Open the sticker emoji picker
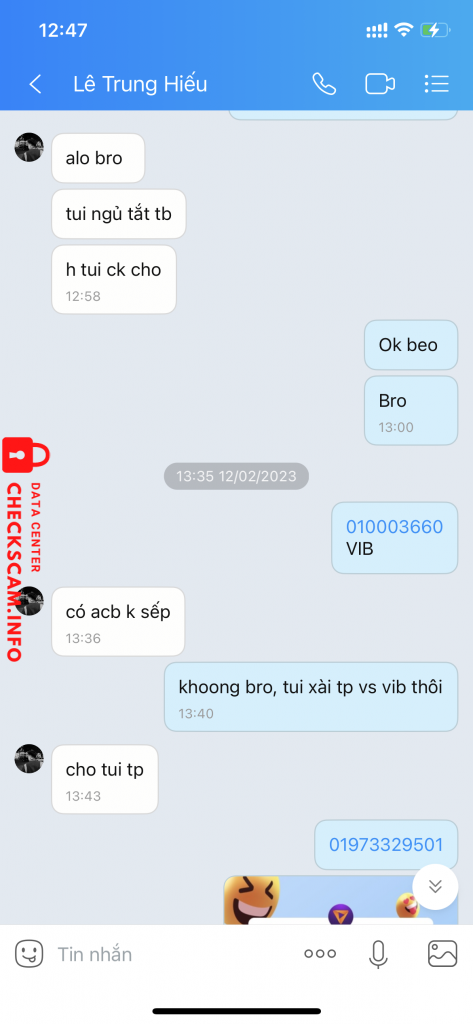The image size is (473, 1024). (29, 954)
